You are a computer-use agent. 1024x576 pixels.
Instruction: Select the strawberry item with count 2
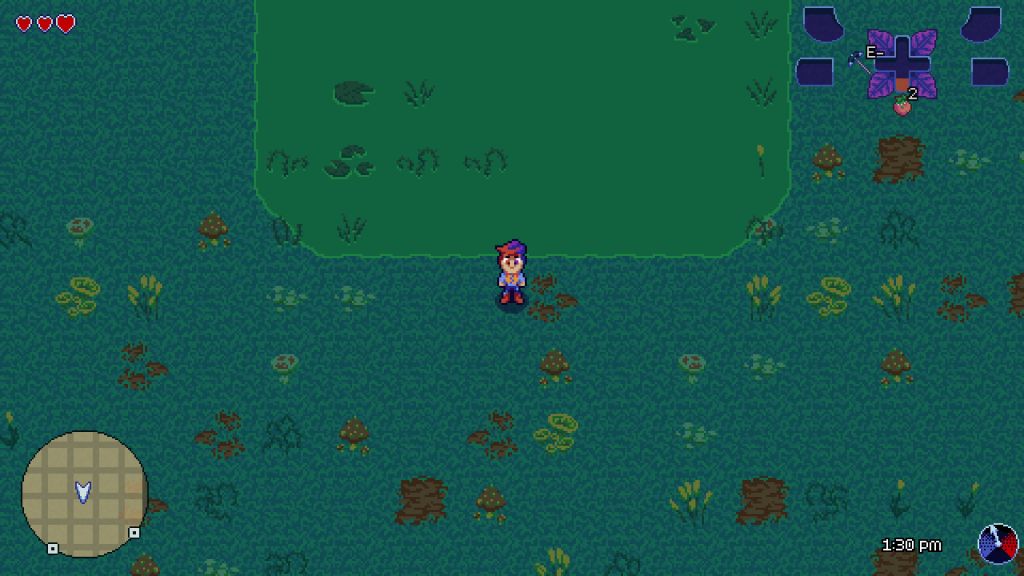pos(902,105)
